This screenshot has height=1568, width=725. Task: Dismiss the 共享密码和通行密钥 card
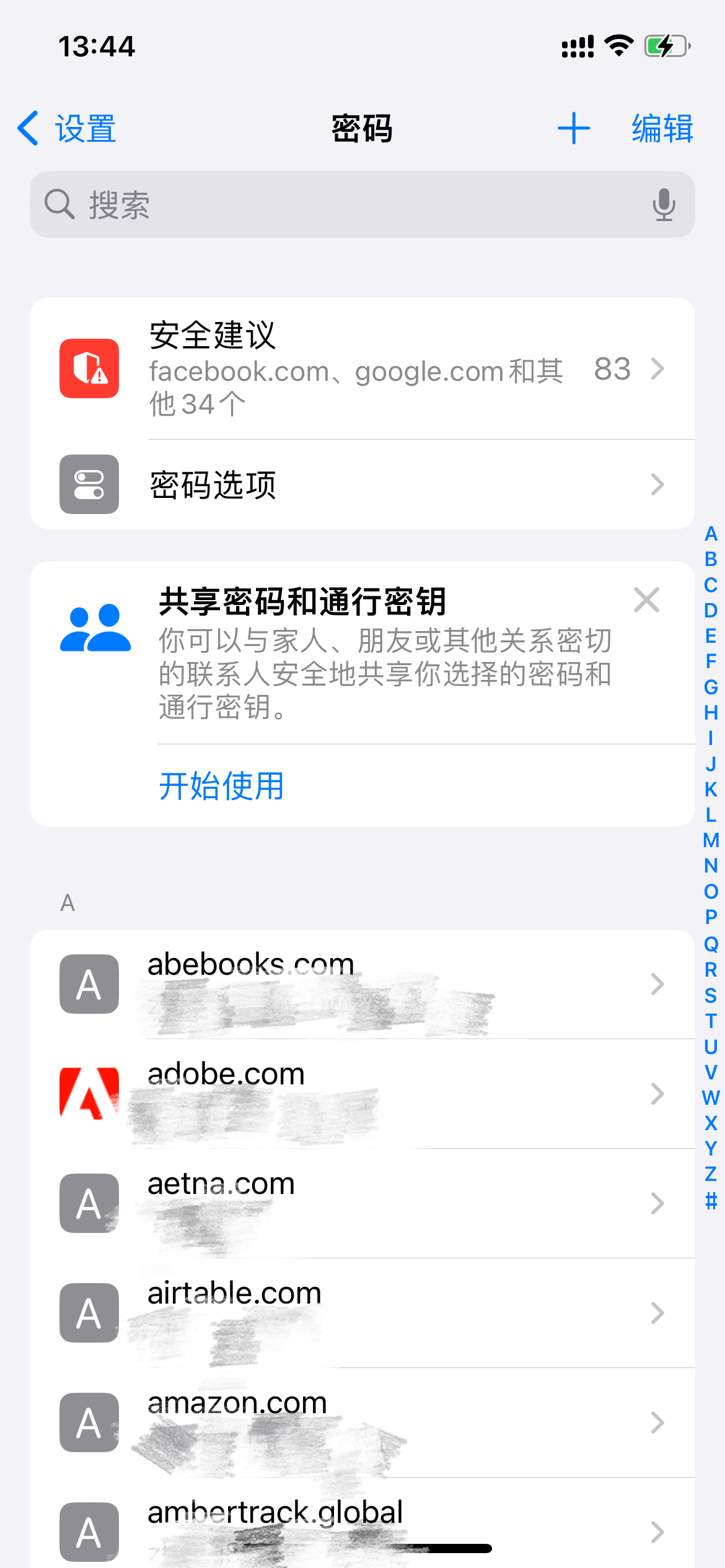[x=646, y=600]
